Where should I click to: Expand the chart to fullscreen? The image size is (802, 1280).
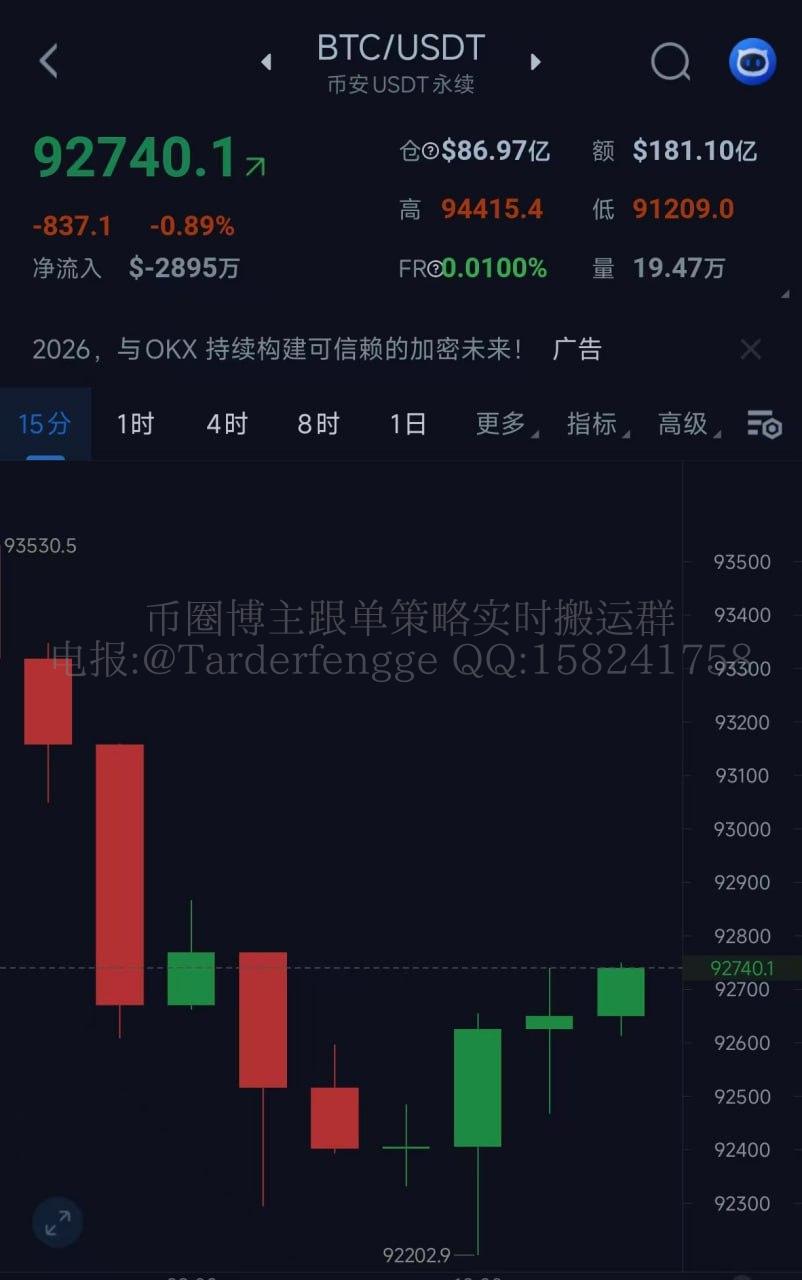click(x=57, y=1221)
